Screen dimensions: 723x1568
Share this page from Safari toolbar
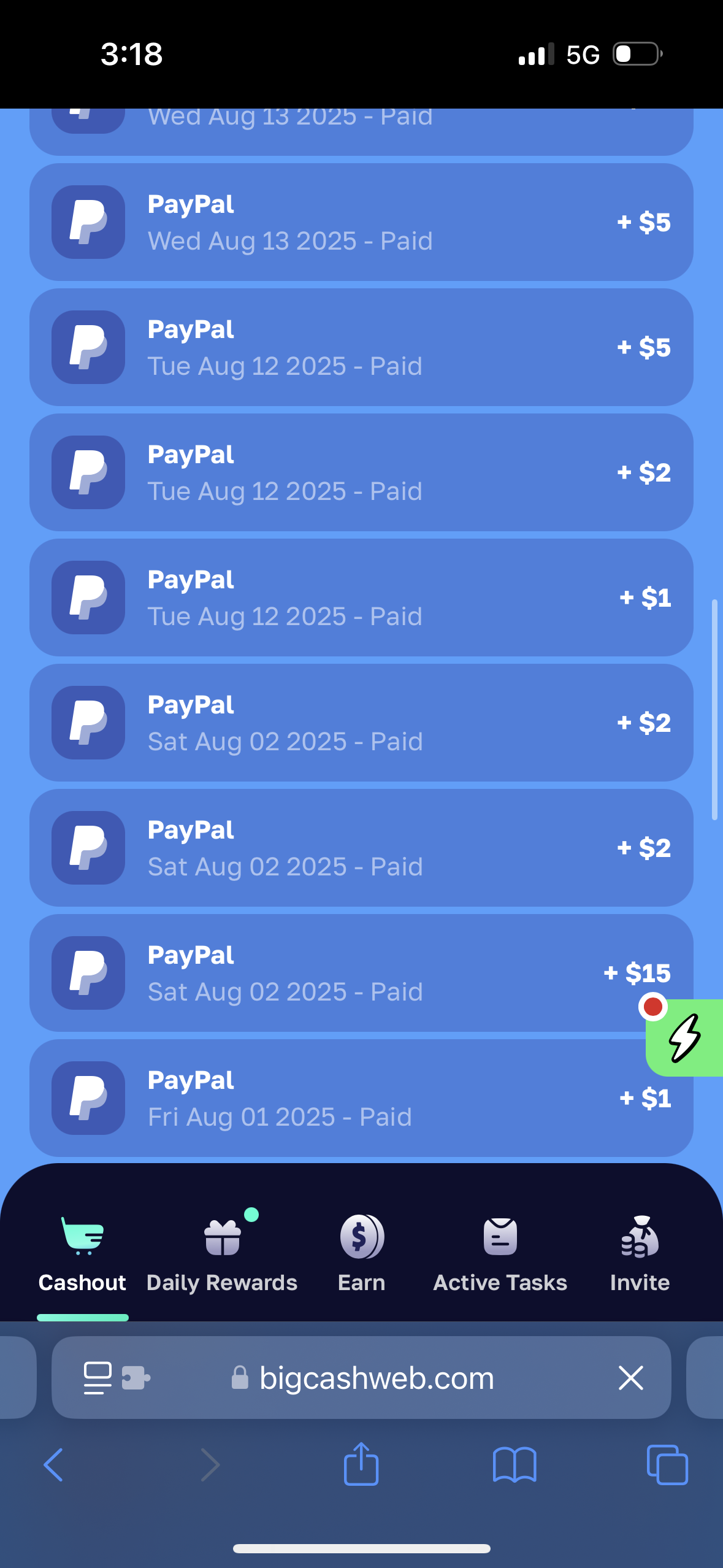coord(361,1464)
